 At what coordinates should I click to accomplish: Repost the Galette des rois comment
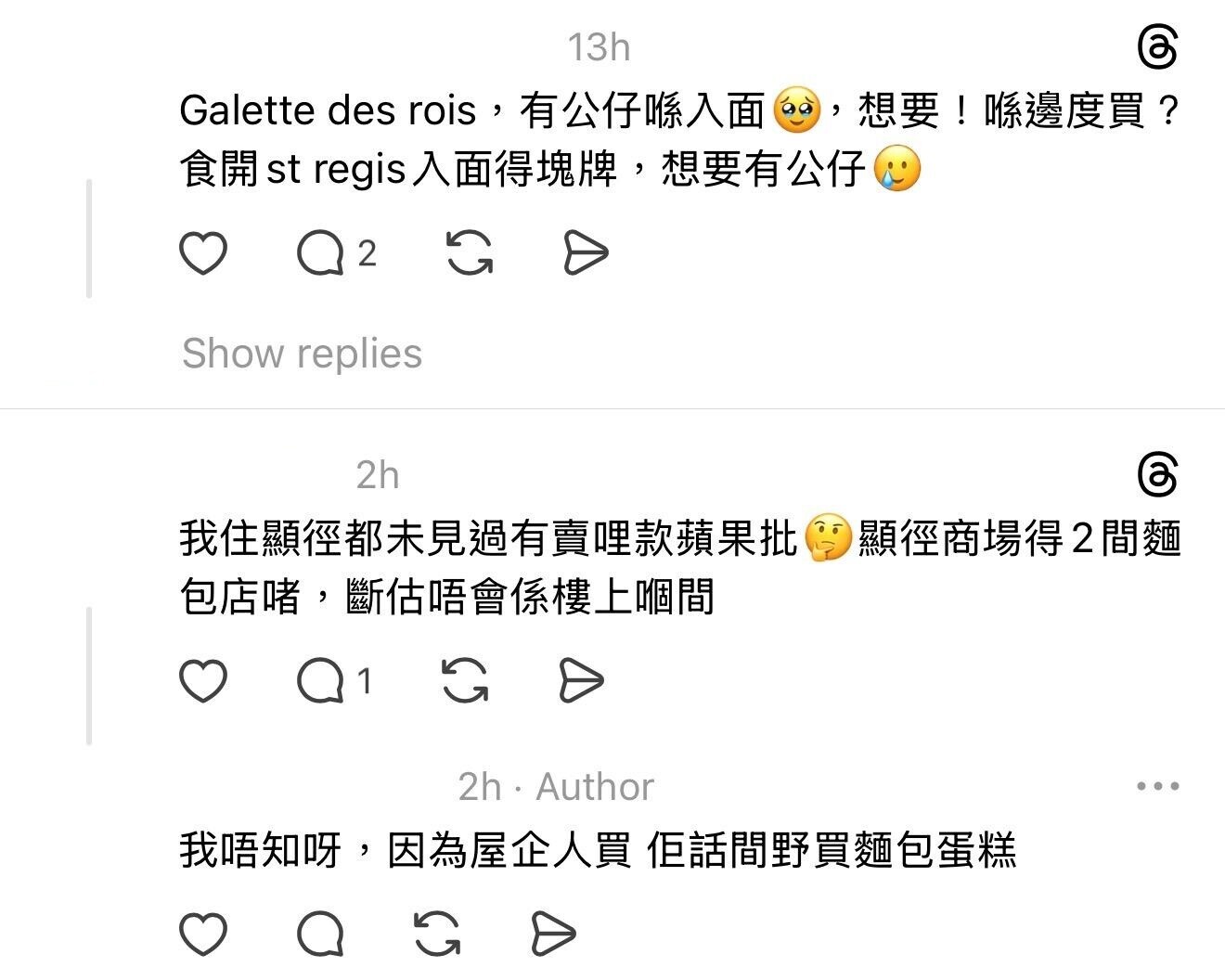(x=470, y=253)
